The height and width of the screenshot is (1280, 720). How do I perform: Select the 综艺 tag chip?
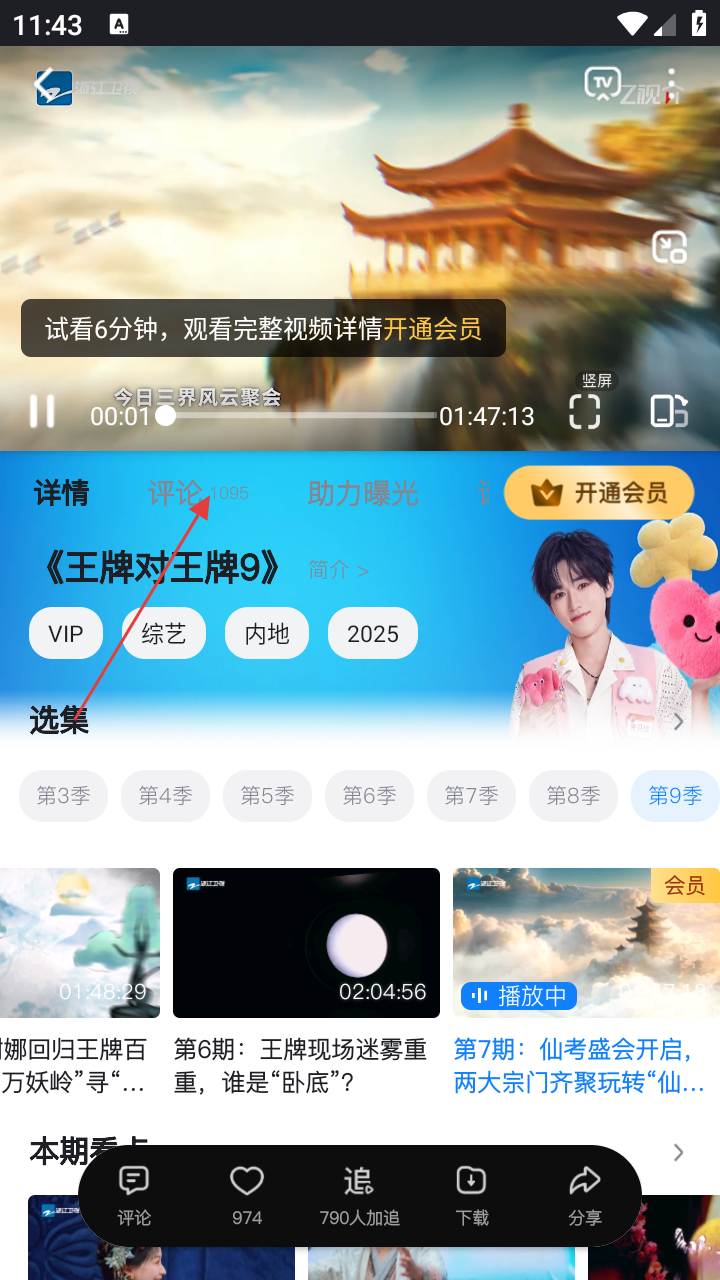coord(164,634)
